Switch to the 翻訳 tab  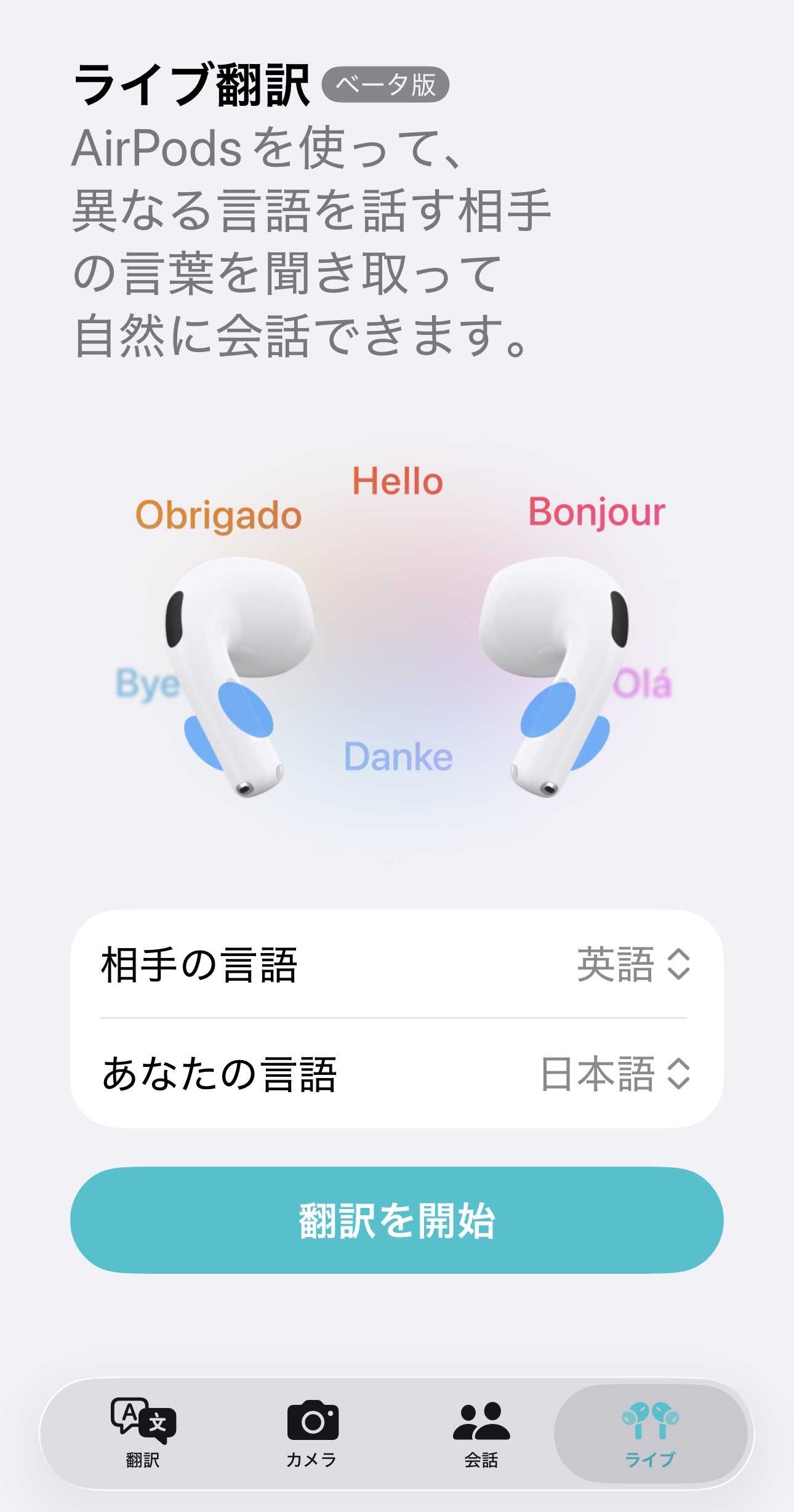143,1432
